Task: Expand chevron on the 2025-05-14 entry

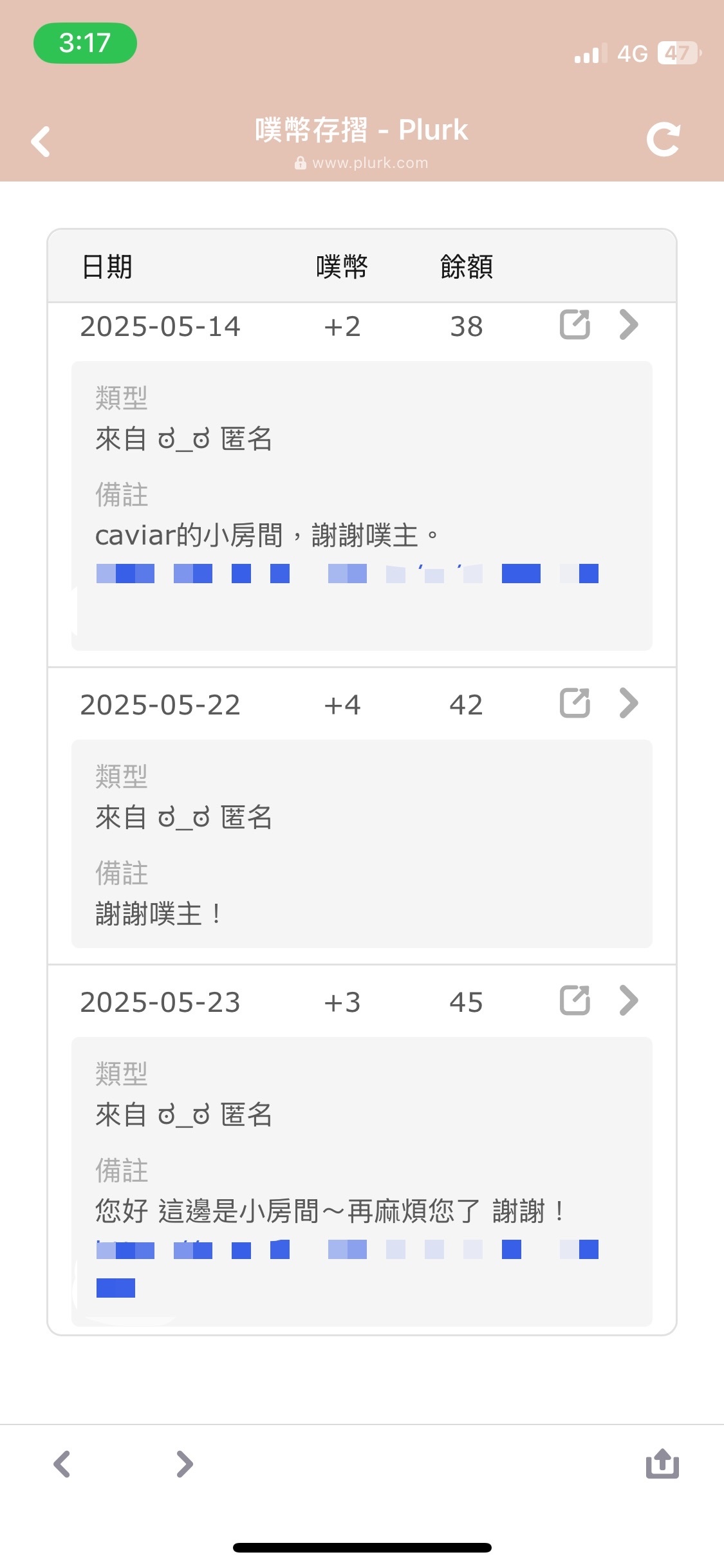Action: [x=629, y=324]
